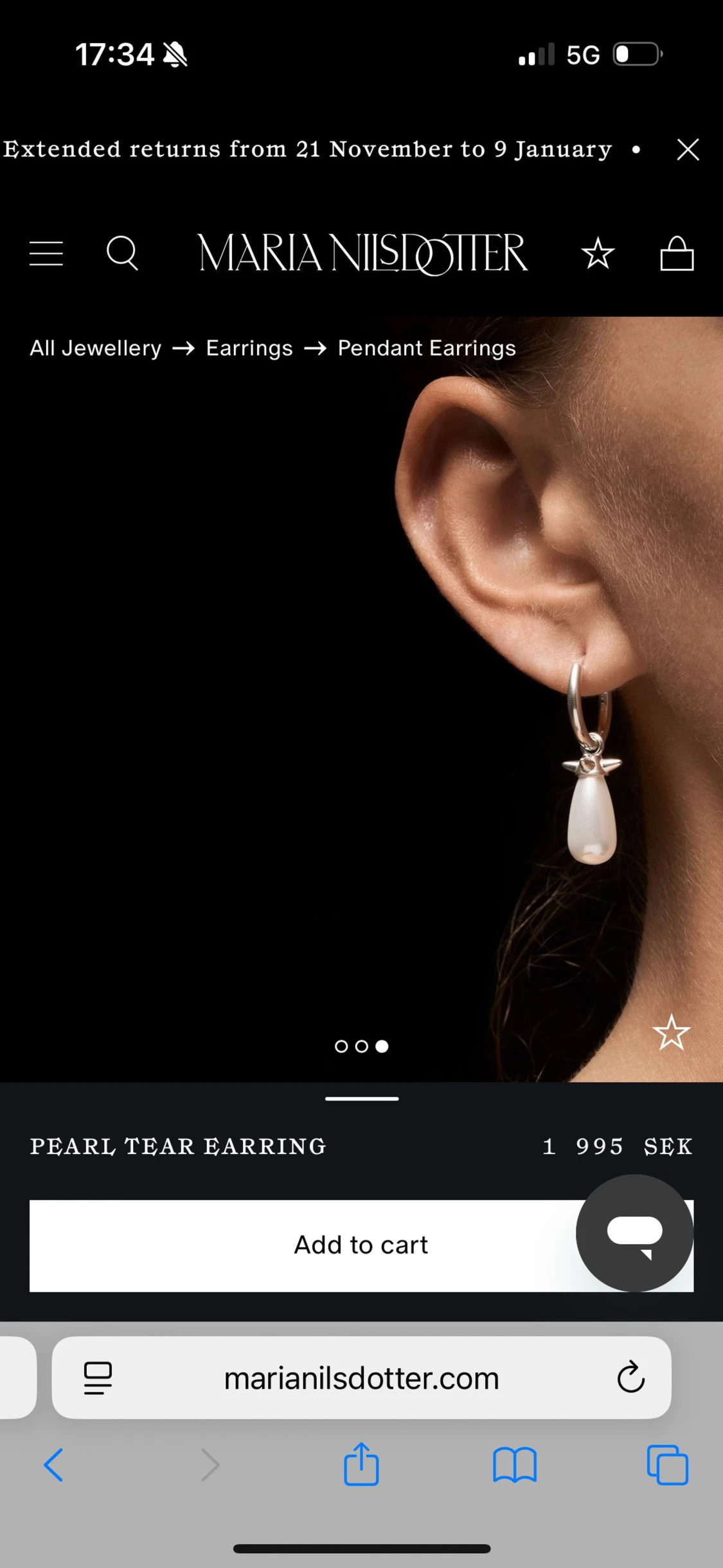Select the first carousel dot
This screenshot has width=723, height=1568.
[341, 1045]
